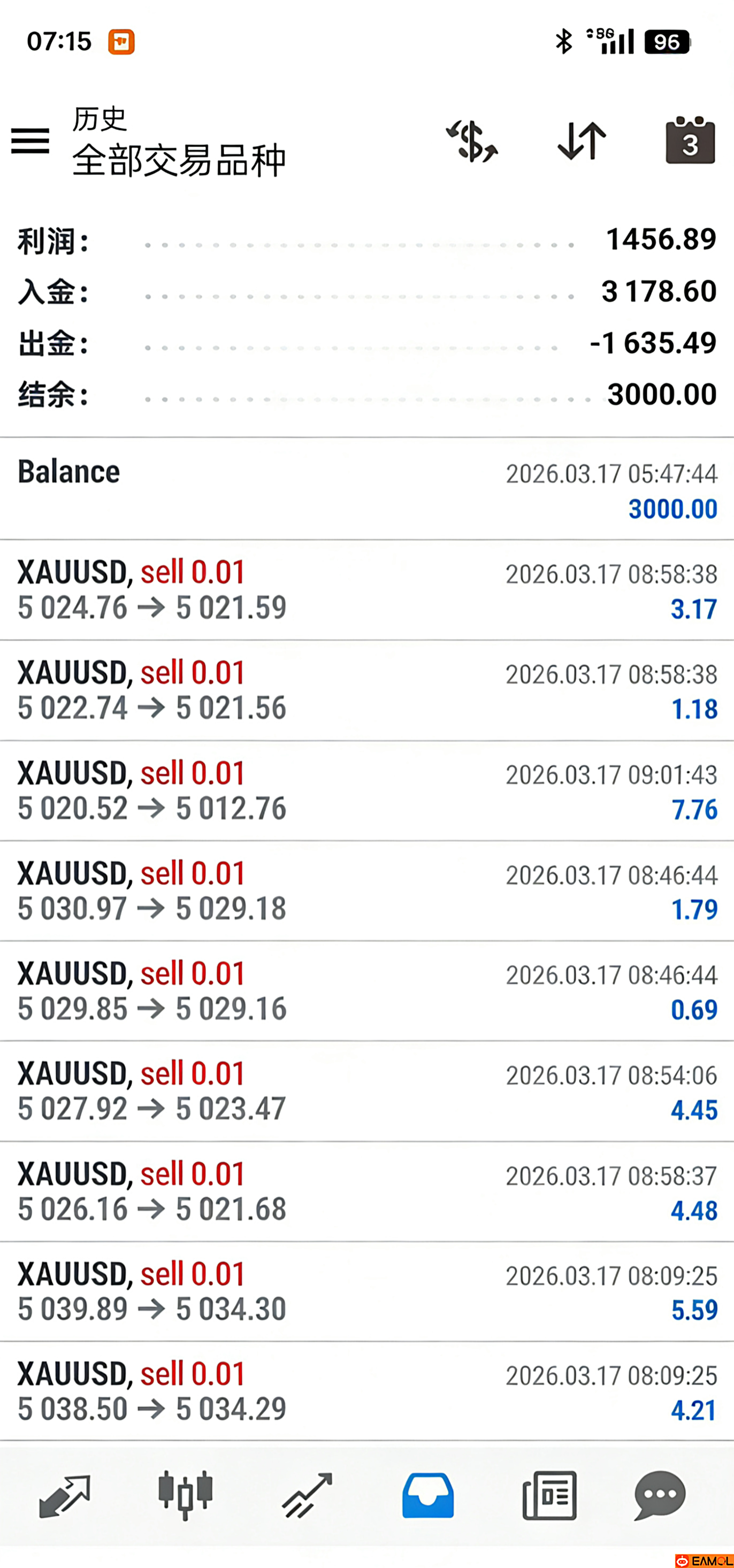The height and width of the screenshot is (1568, 734).
Task: Go to the trade tab
Action: [x=307, y=1495]
